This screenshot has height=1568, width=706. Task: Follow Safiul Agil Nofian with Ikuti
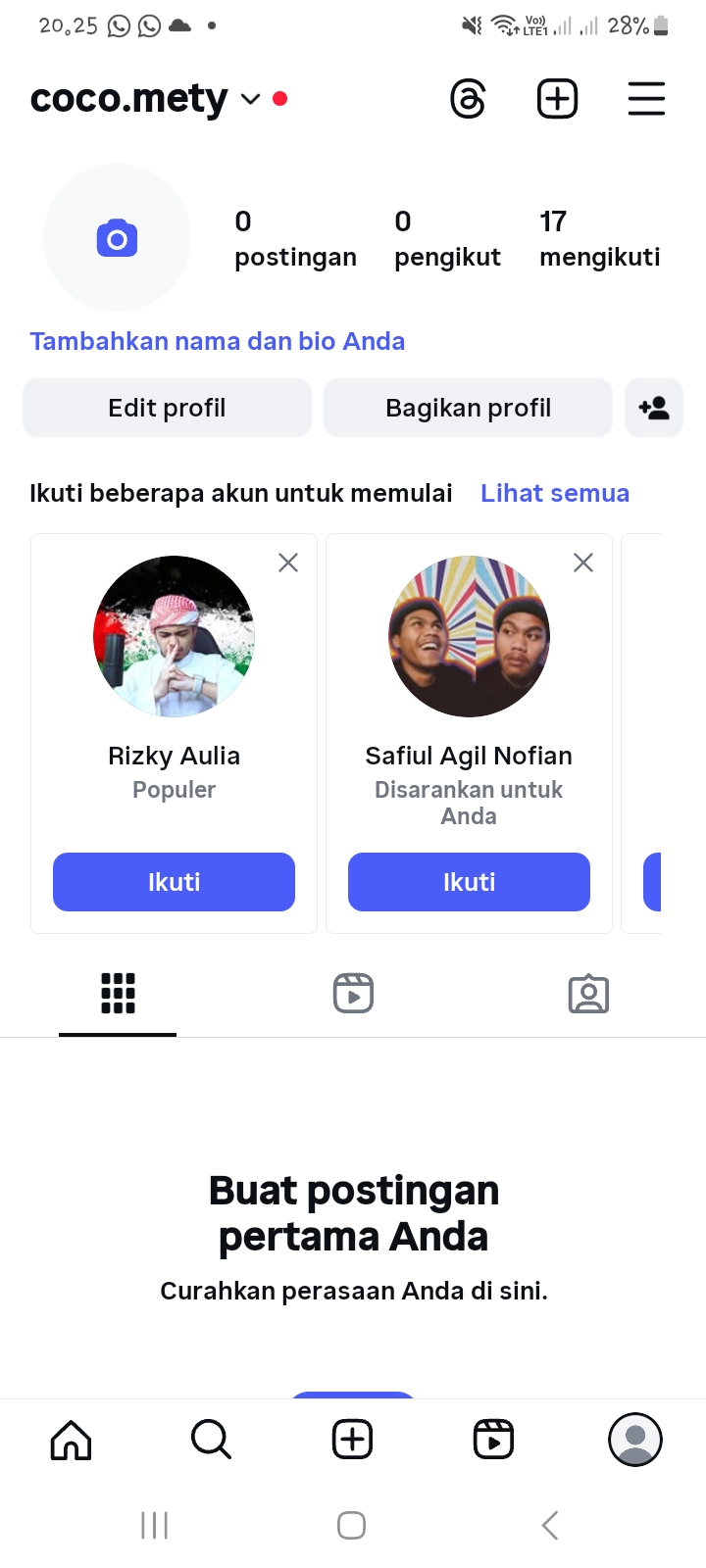coord(469,882)
